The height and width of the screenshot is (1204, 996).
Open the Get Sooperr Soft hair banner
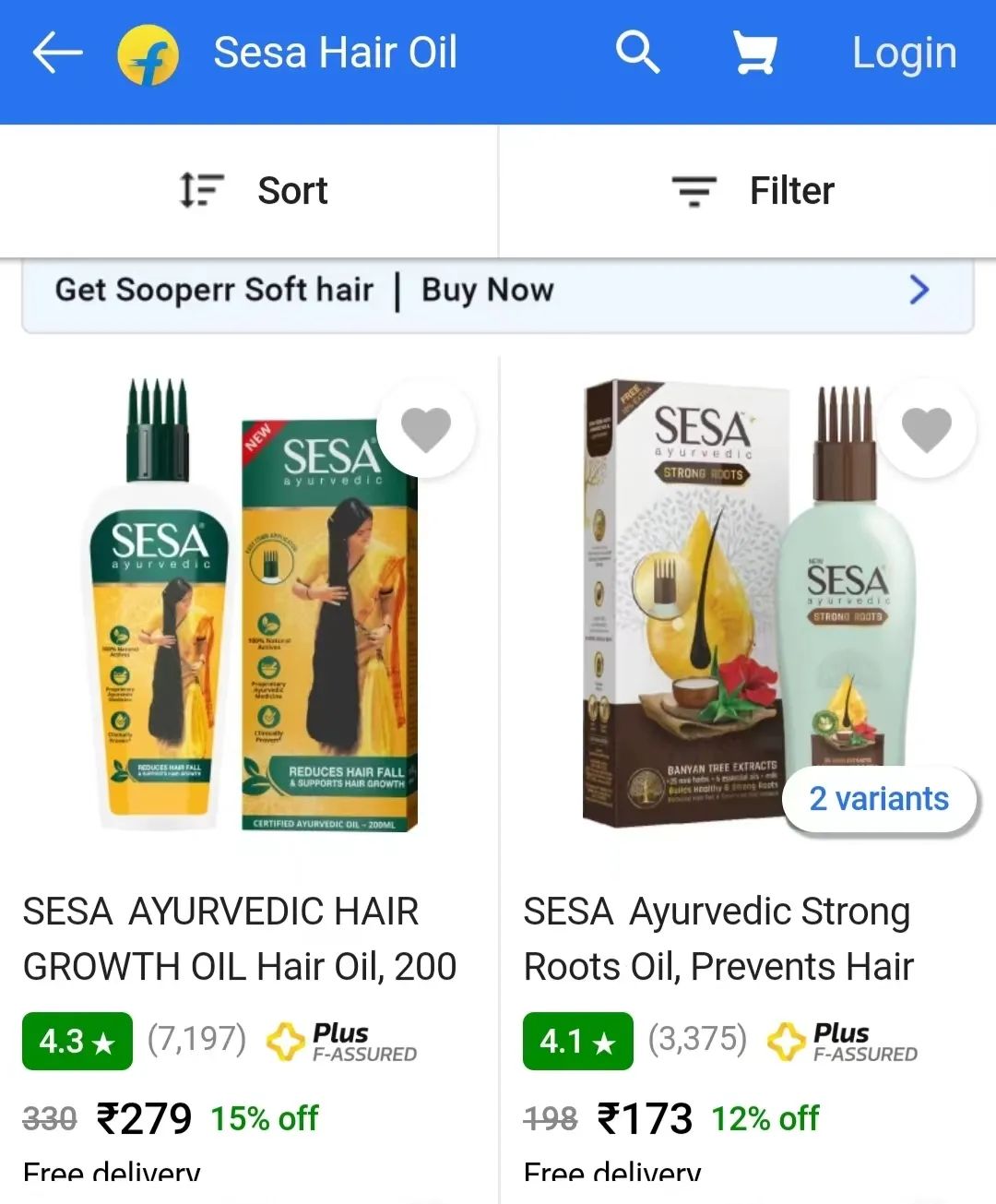tap(497, 291)
